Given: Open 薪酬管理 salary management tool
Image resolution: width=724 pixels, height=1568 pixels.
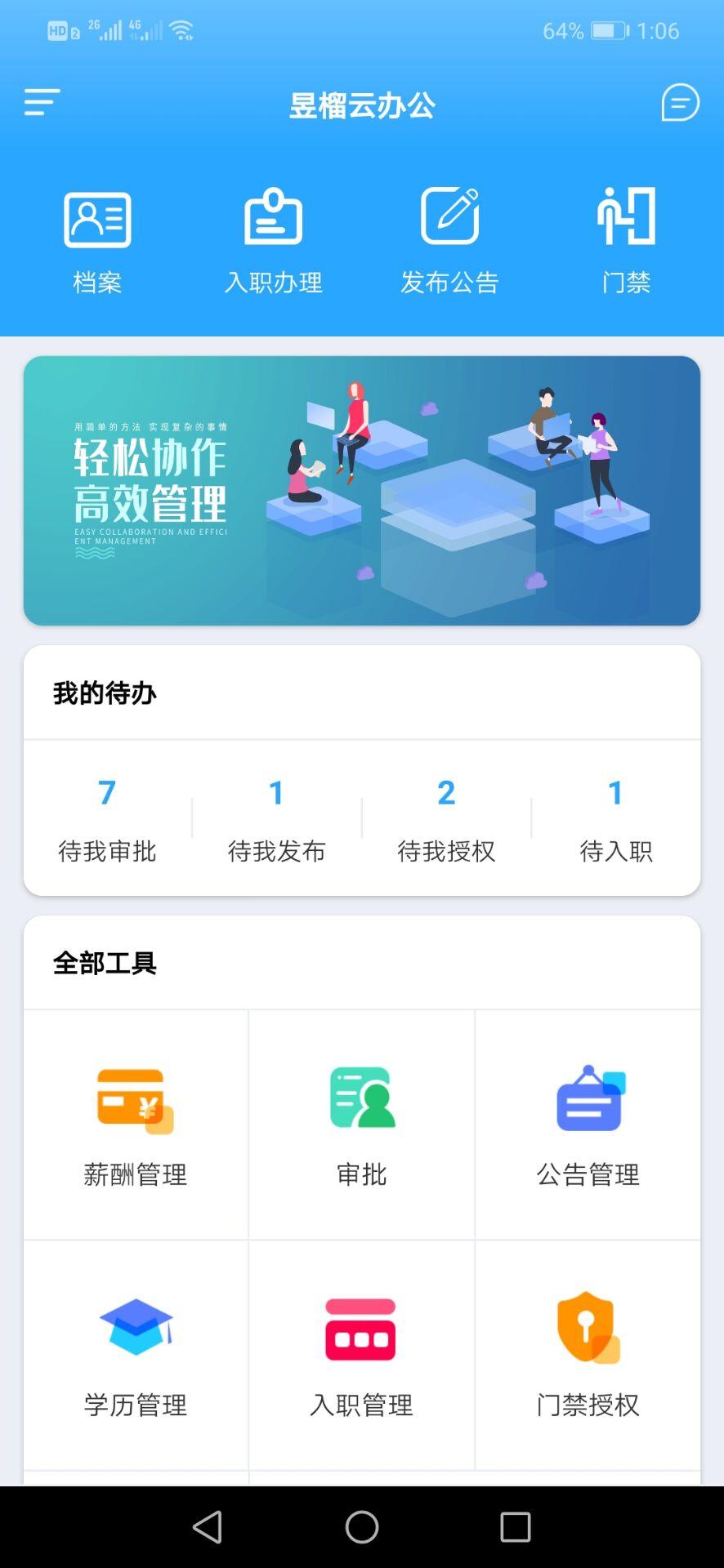Looking at the screenshot, I should pos(135,1123).
